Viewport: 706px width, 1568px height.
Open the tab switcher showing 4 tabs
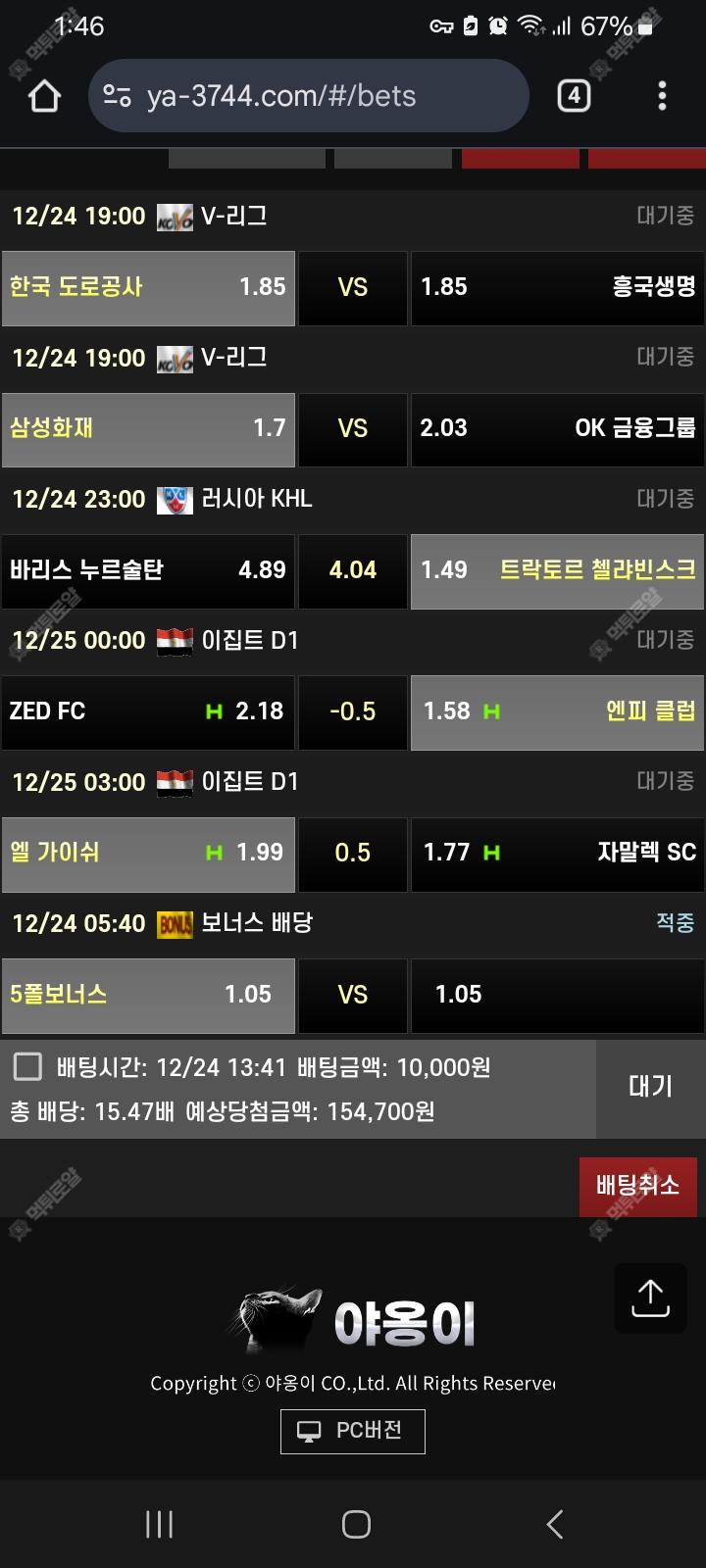574,96
